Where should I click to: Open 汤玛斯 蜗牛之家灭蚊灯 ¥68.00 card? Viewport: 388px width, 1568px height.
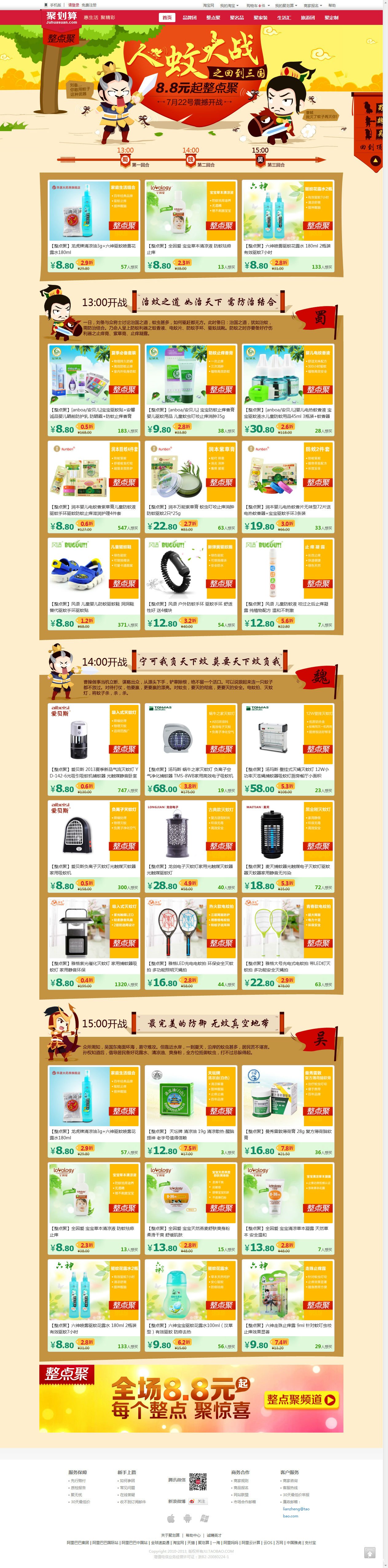[x=191, y=749]
